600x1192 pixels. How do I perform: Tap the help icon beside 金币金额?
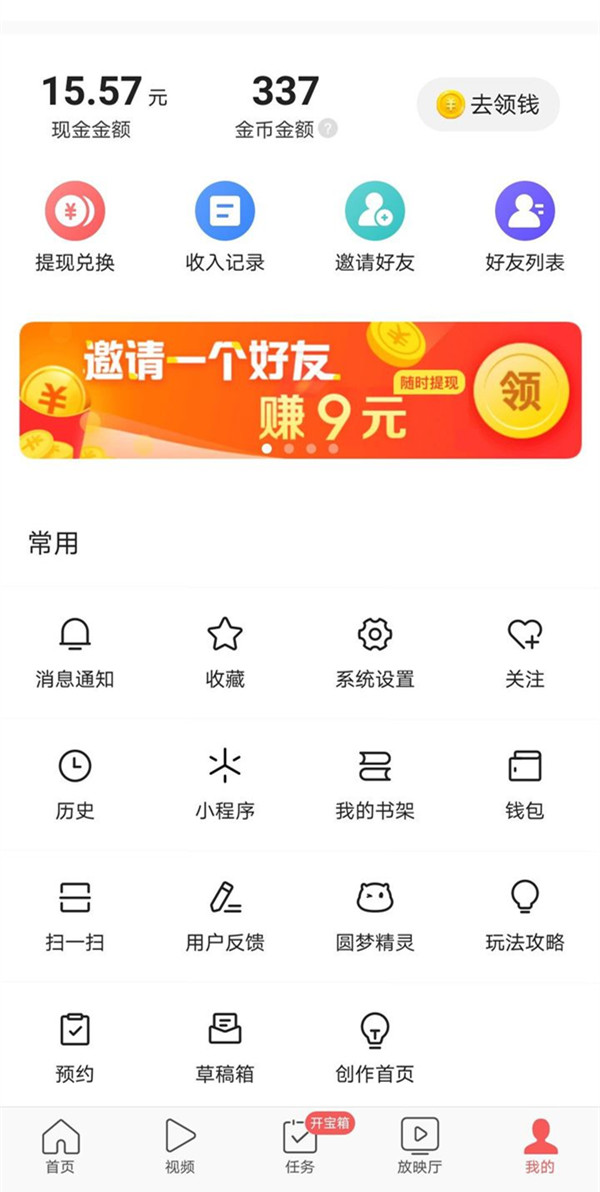coord(328,129)
